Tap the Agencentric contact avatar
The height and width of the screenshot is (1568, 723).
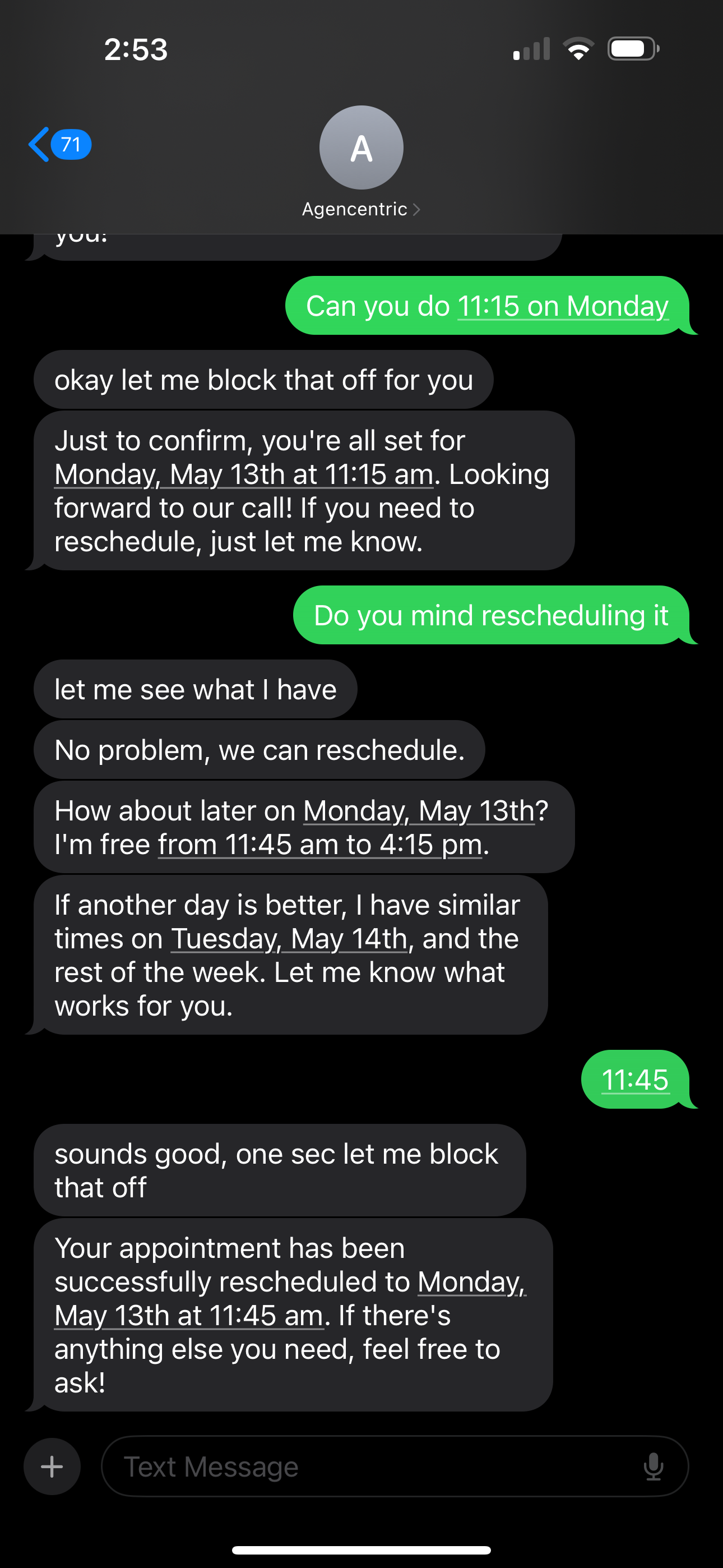point(361,148)
